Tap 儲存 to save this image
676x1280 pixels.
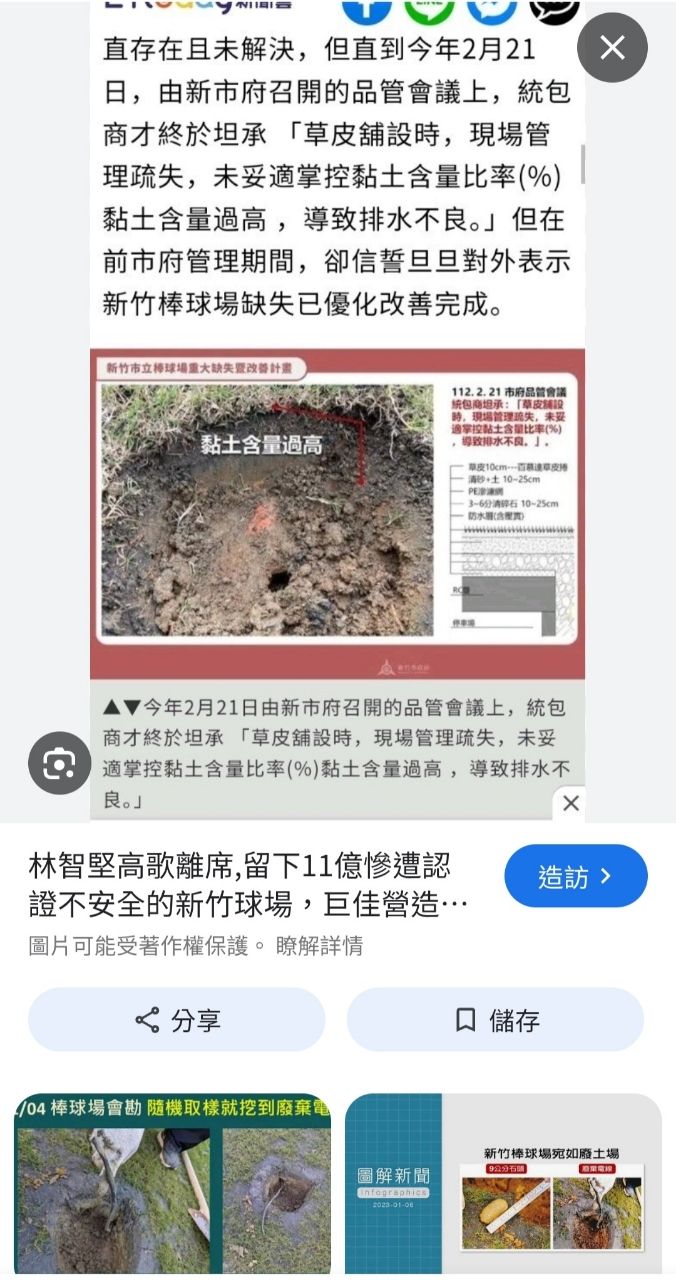point(495,1020)
